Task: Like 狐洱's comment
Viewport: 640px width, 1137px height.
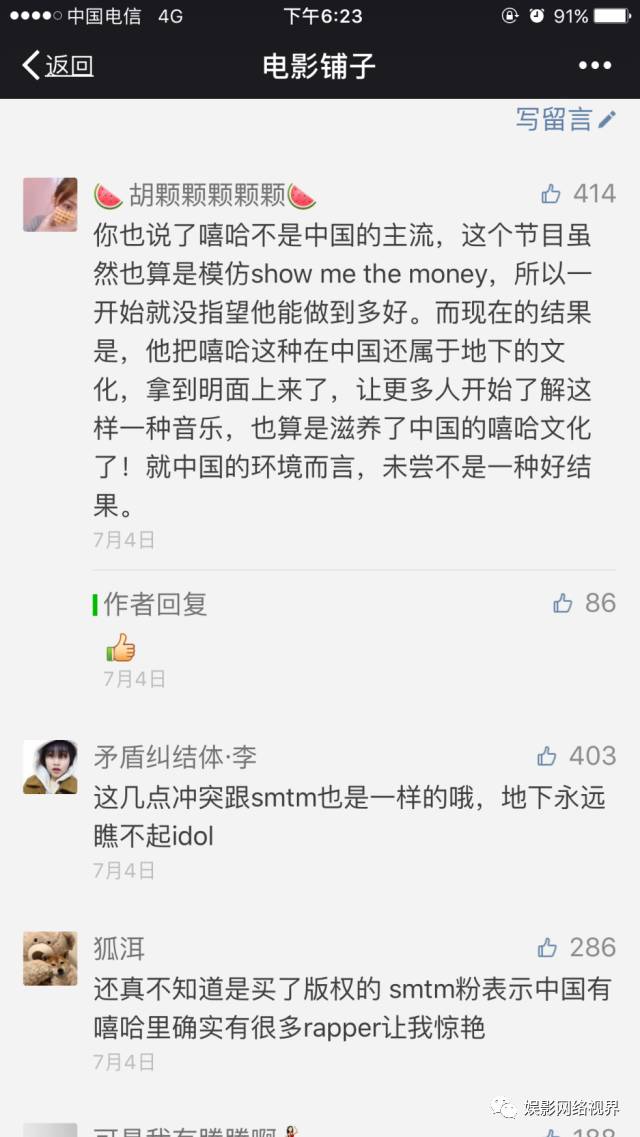Action: pos(547,947)
